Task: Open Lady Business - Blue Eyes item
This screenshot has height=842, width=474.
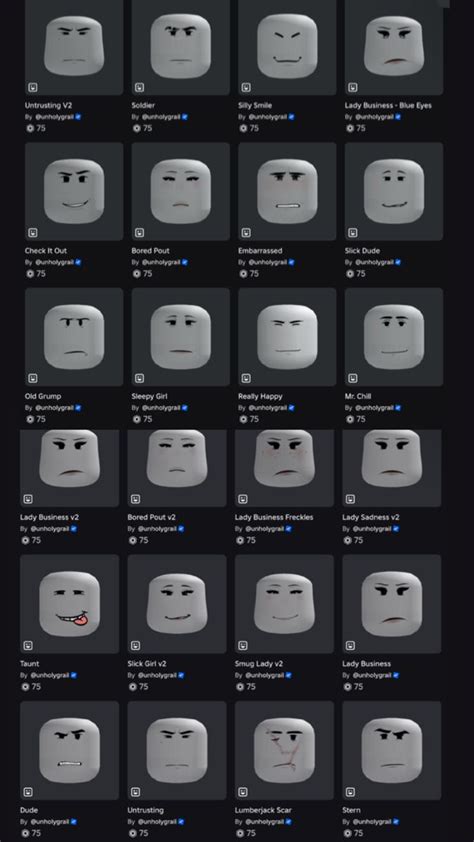Action: [x=393, y=48]
